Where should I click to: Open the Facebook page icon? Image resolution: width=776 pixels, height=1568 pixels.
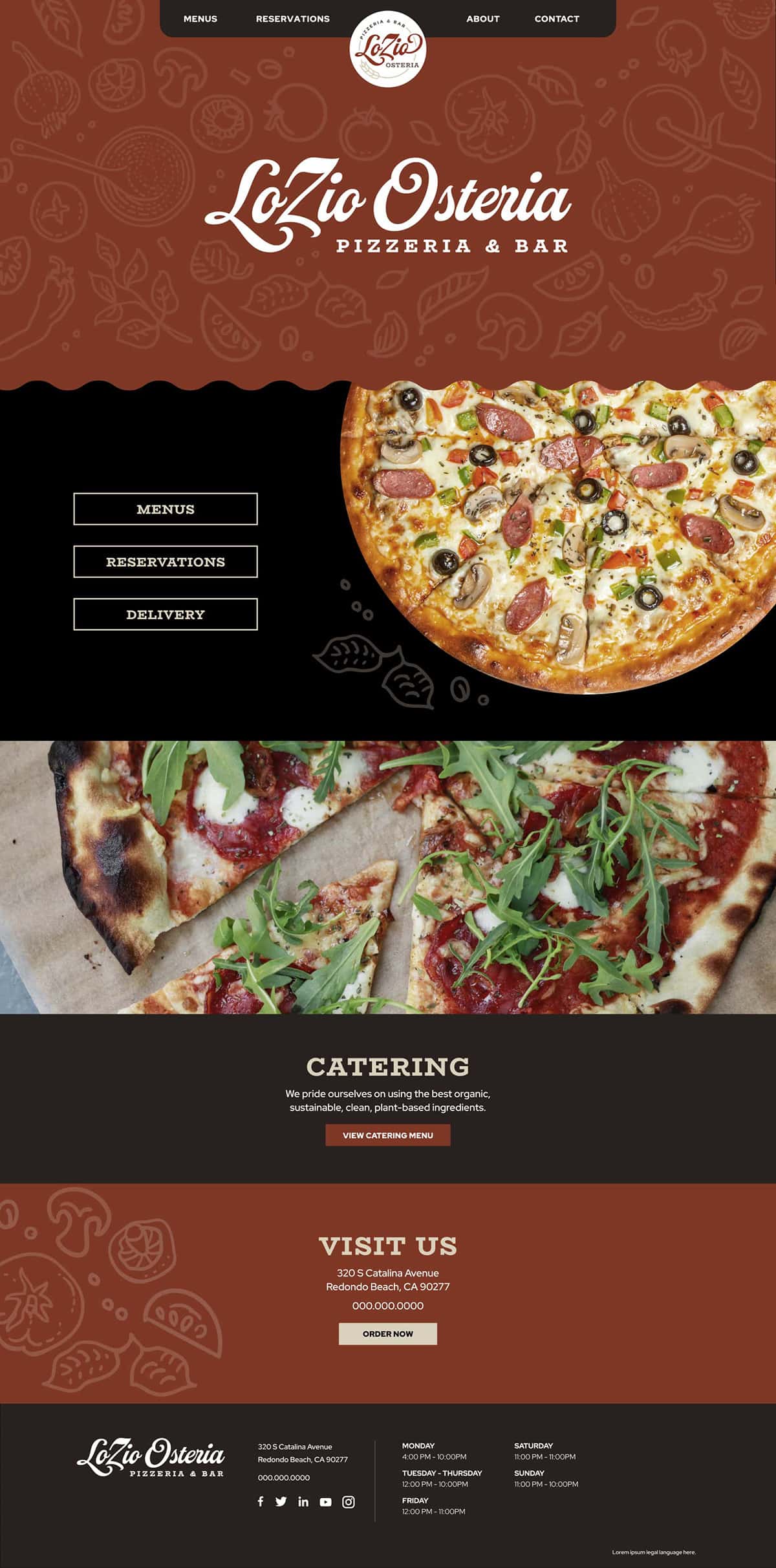point(261,1501)
